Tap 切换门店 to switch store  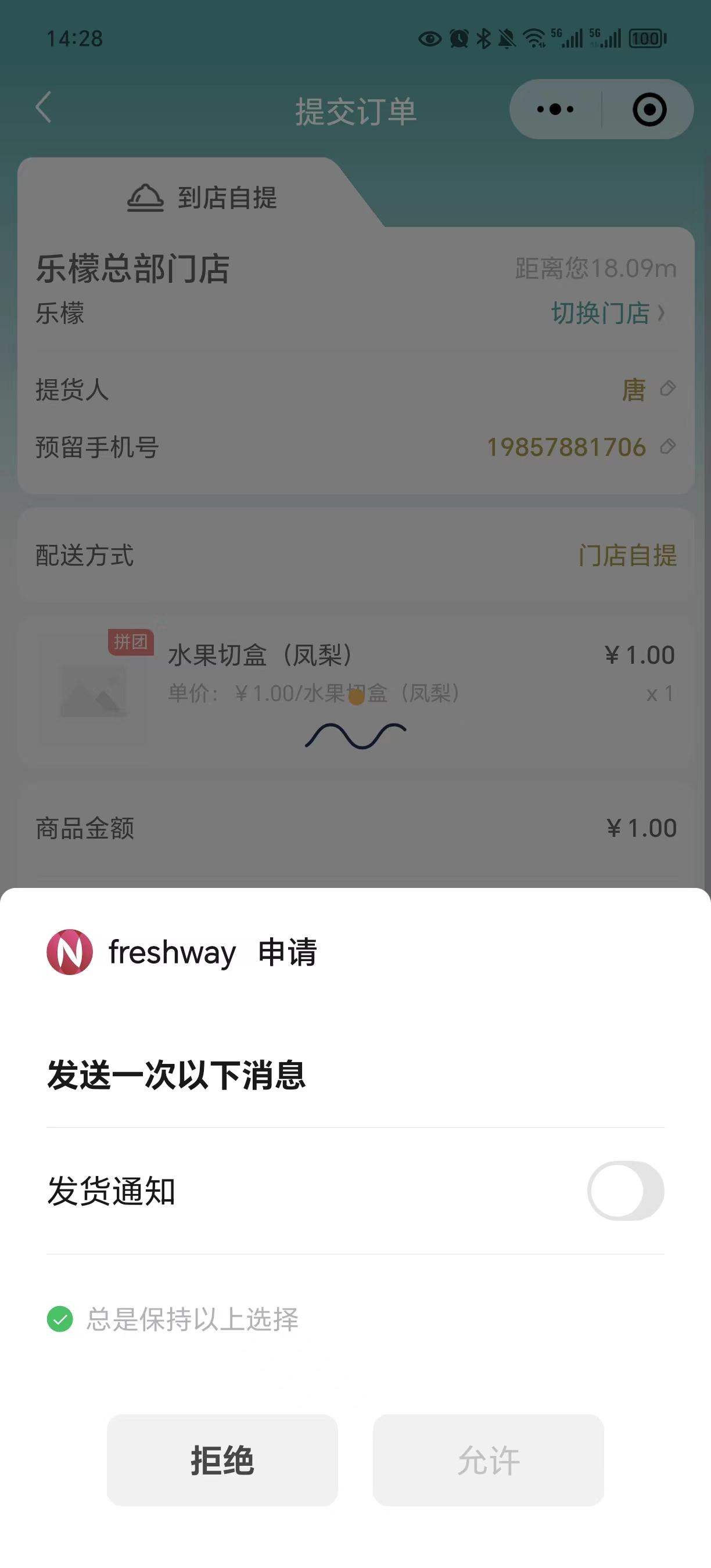(608, 314)
